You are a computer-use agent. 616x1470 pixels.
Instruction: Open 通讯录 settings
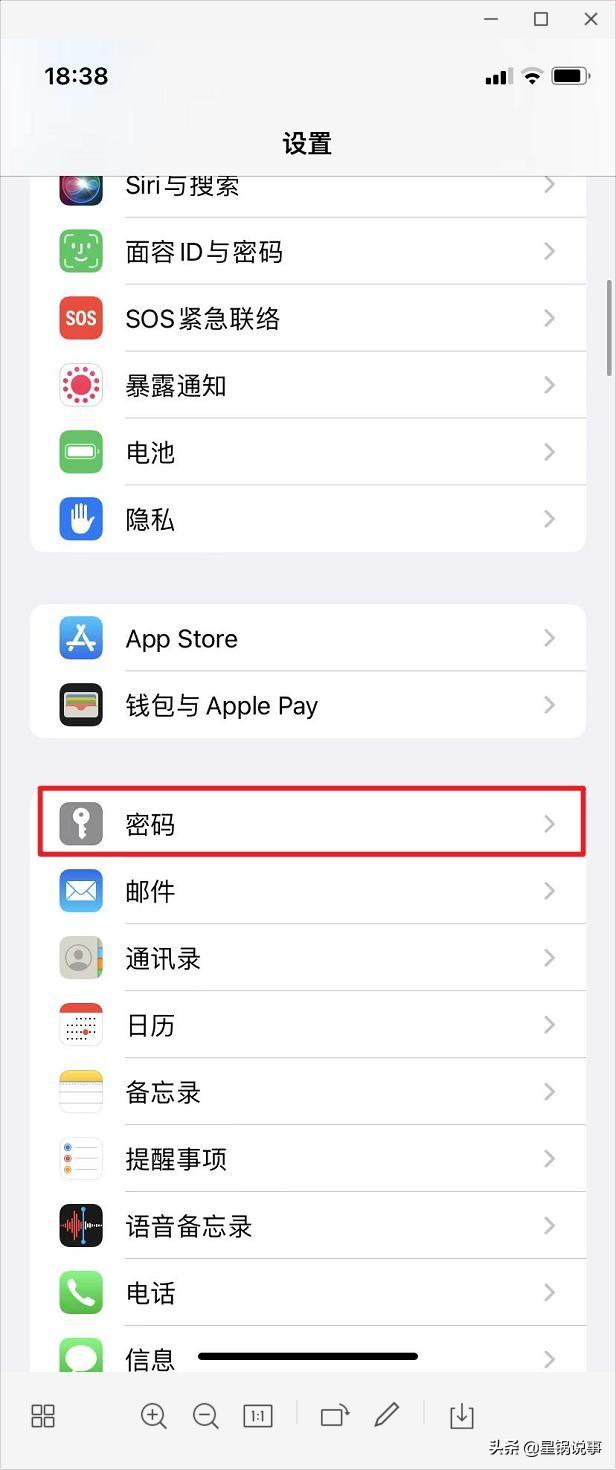(308, 958)
